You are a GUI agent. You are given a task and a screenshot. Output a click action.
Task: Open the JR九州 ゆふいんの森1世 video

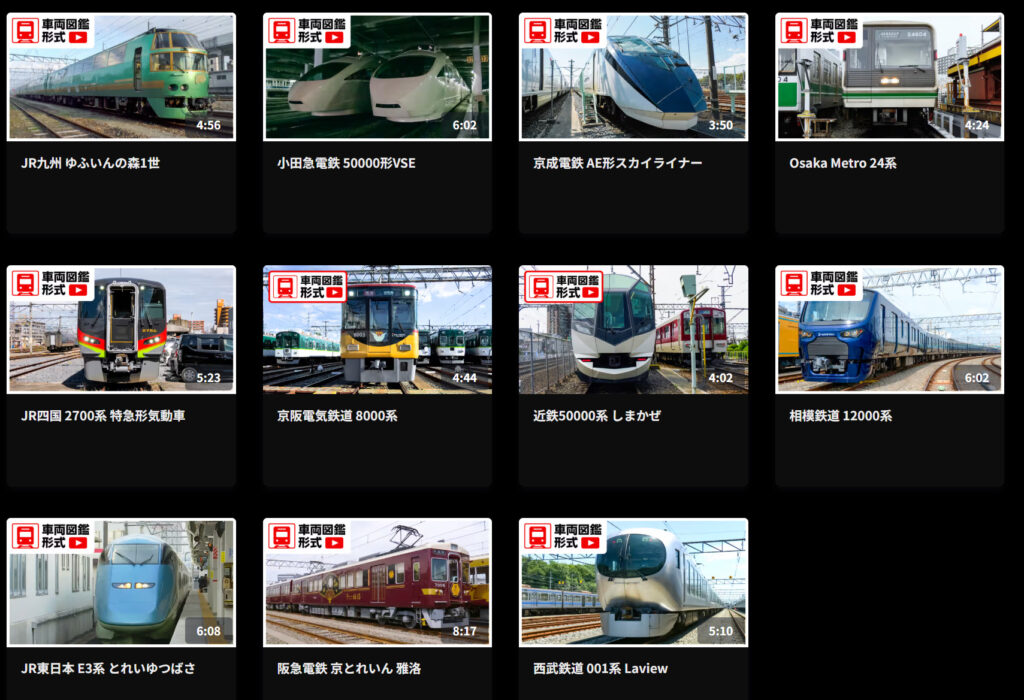tap(121, 77)
